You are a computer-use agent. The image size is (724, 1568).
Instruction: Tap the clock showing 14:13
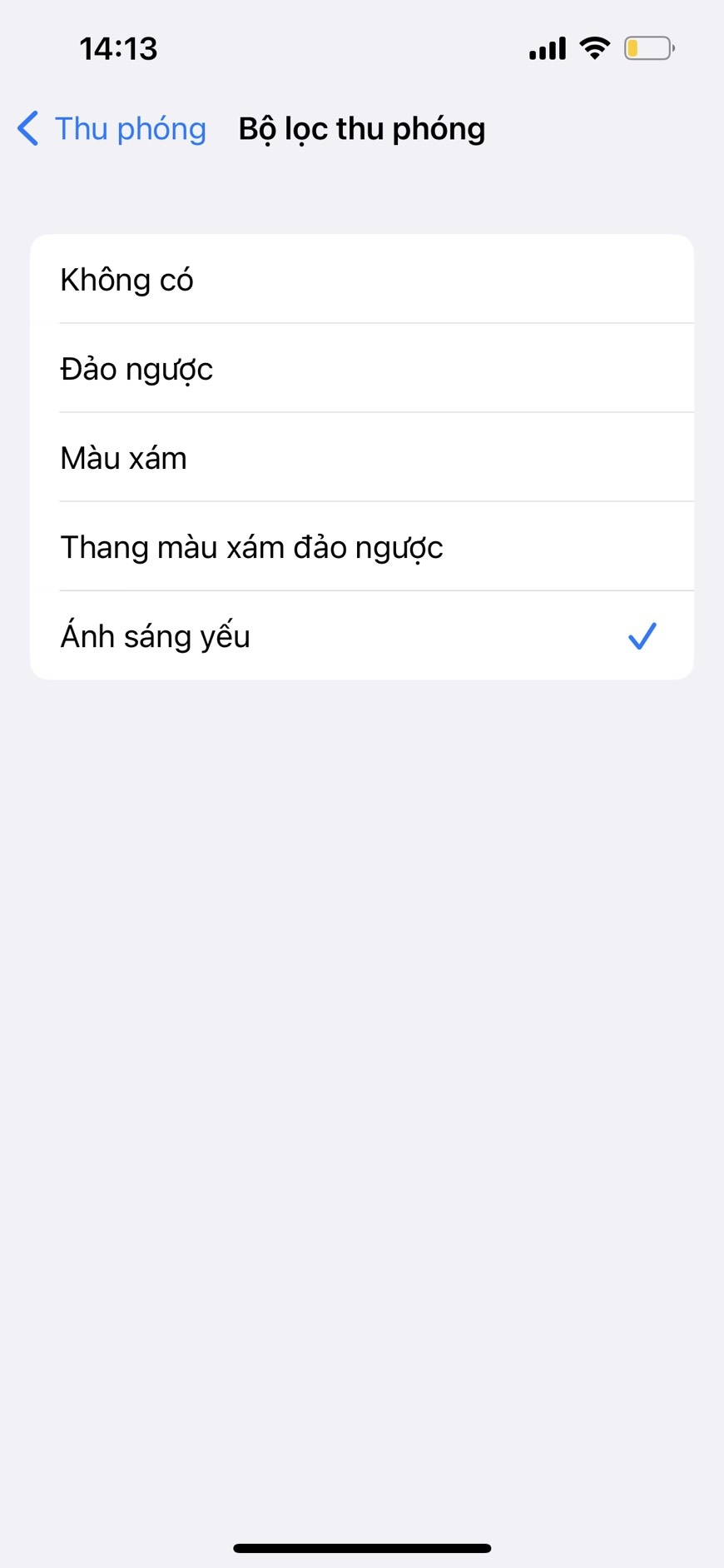pos(118,48)
